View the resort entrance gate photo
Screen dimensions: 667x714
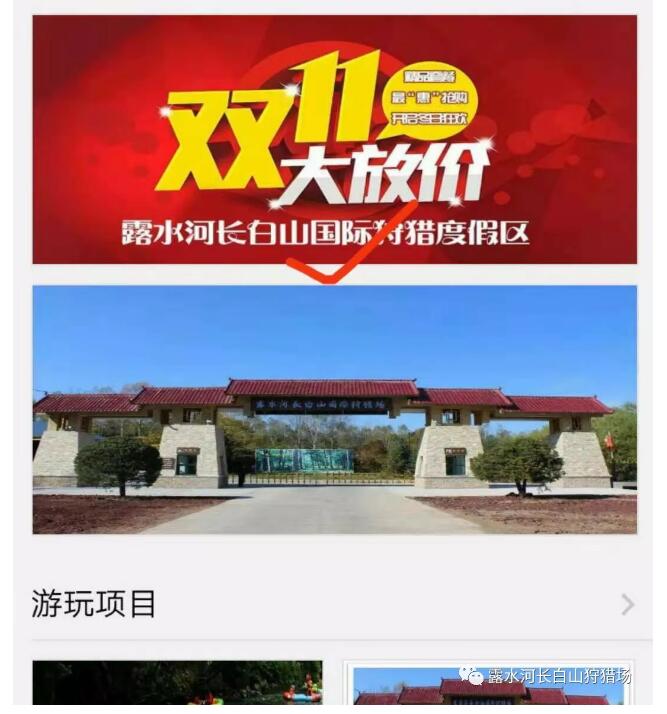[x=334, y=409]
